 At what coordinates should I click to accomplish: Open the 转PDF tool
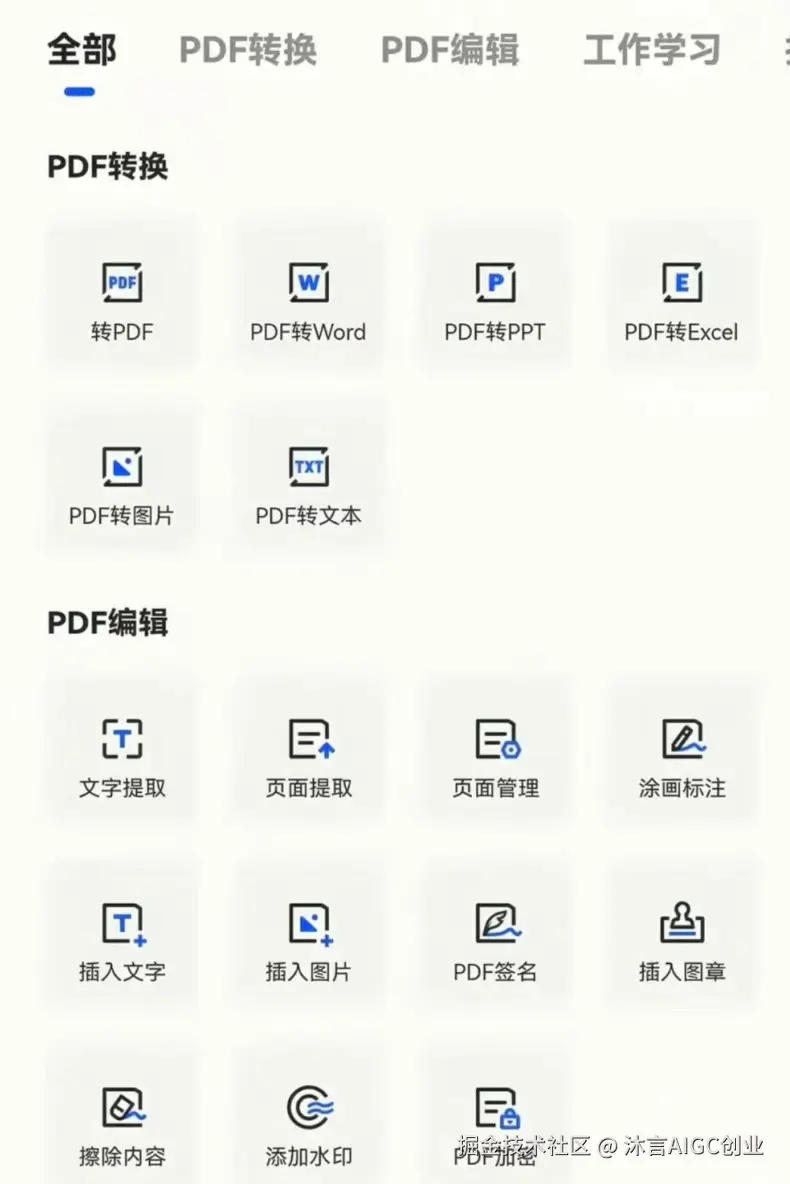(x=122, y=299)
